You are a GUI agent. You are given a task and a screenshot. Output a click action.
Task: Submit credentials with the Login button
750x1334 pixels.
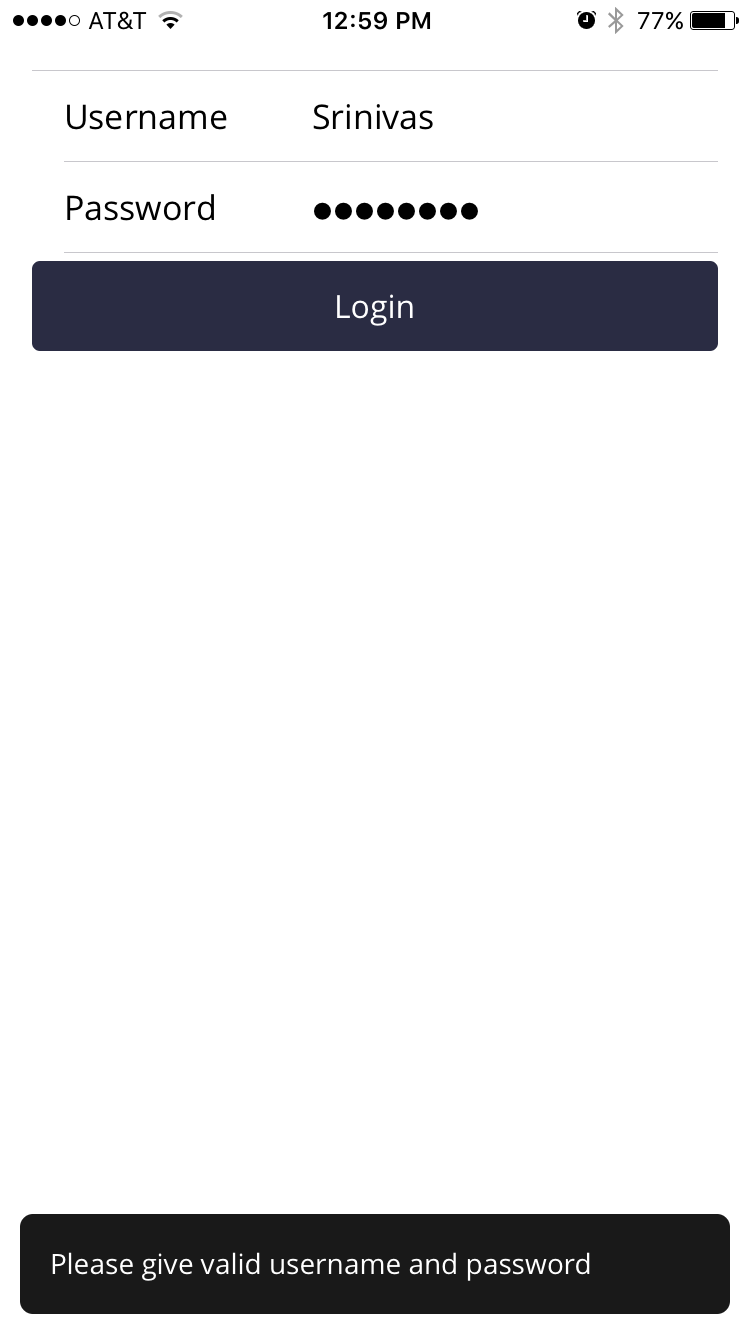click(x=374, y=306)
